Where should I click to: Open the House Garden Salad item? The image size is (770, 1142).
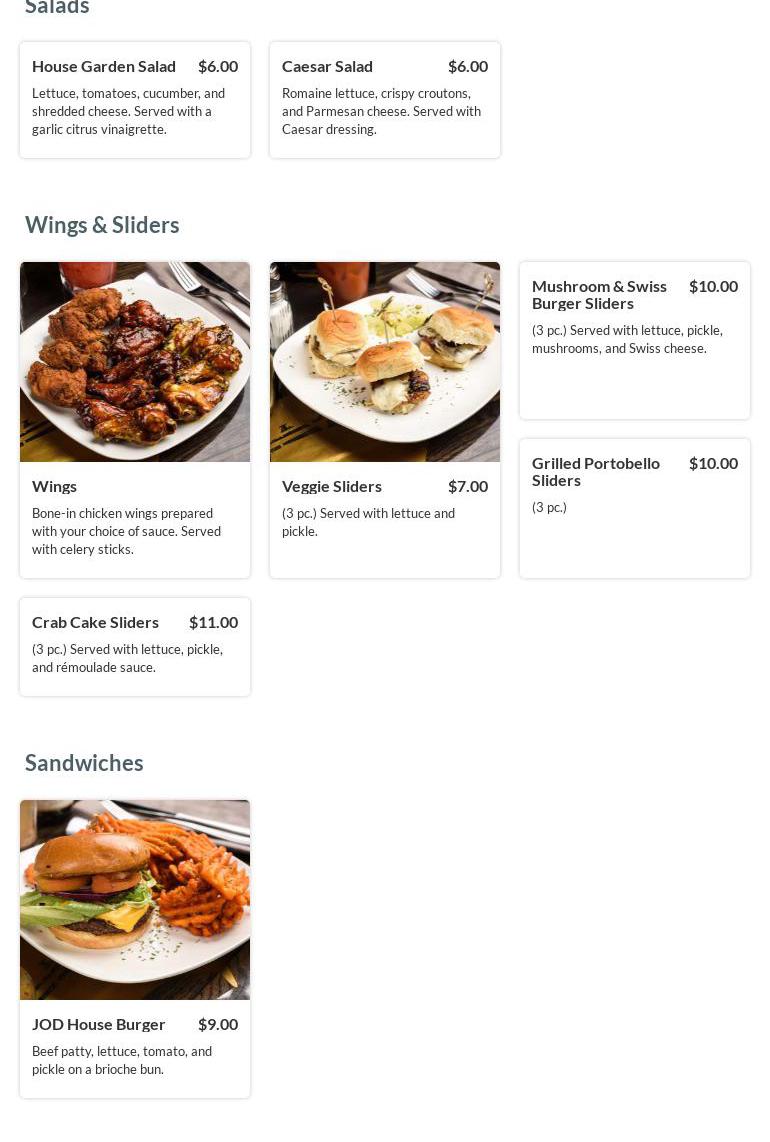(134, 99)
